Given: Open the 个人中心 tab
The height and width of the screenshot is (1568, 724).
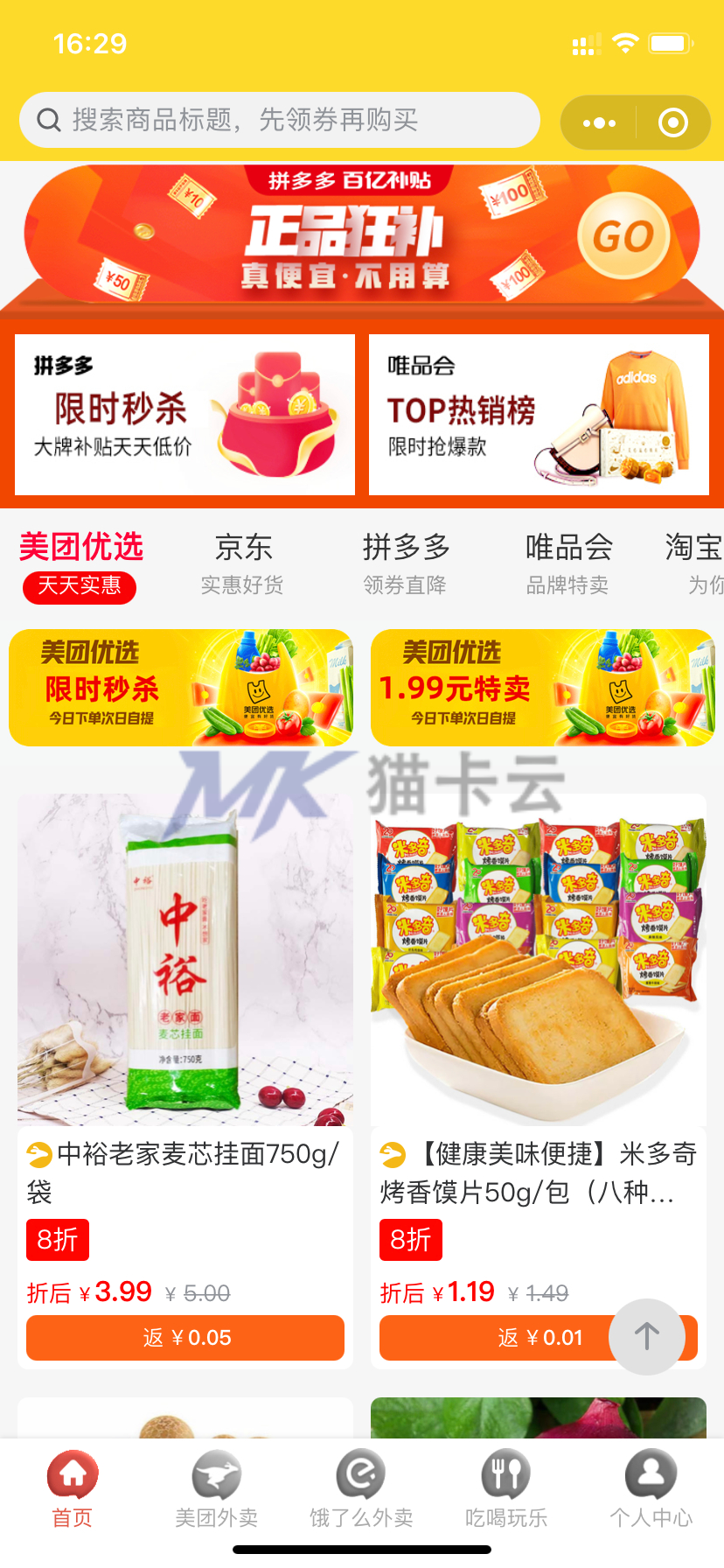Looking at the screenshot, I should (x=651, y=1489).
